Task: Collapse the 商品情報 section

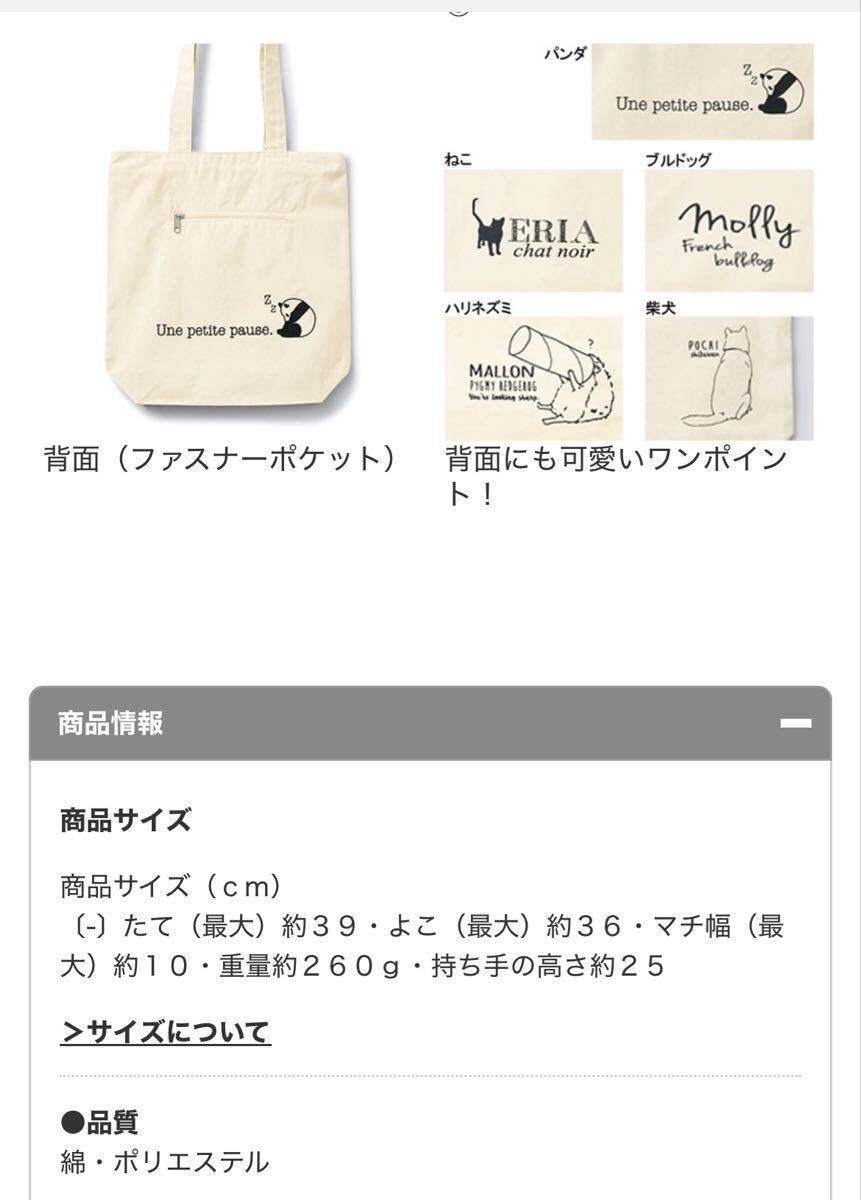Action: pyautogui.click(x=795, y=723)
